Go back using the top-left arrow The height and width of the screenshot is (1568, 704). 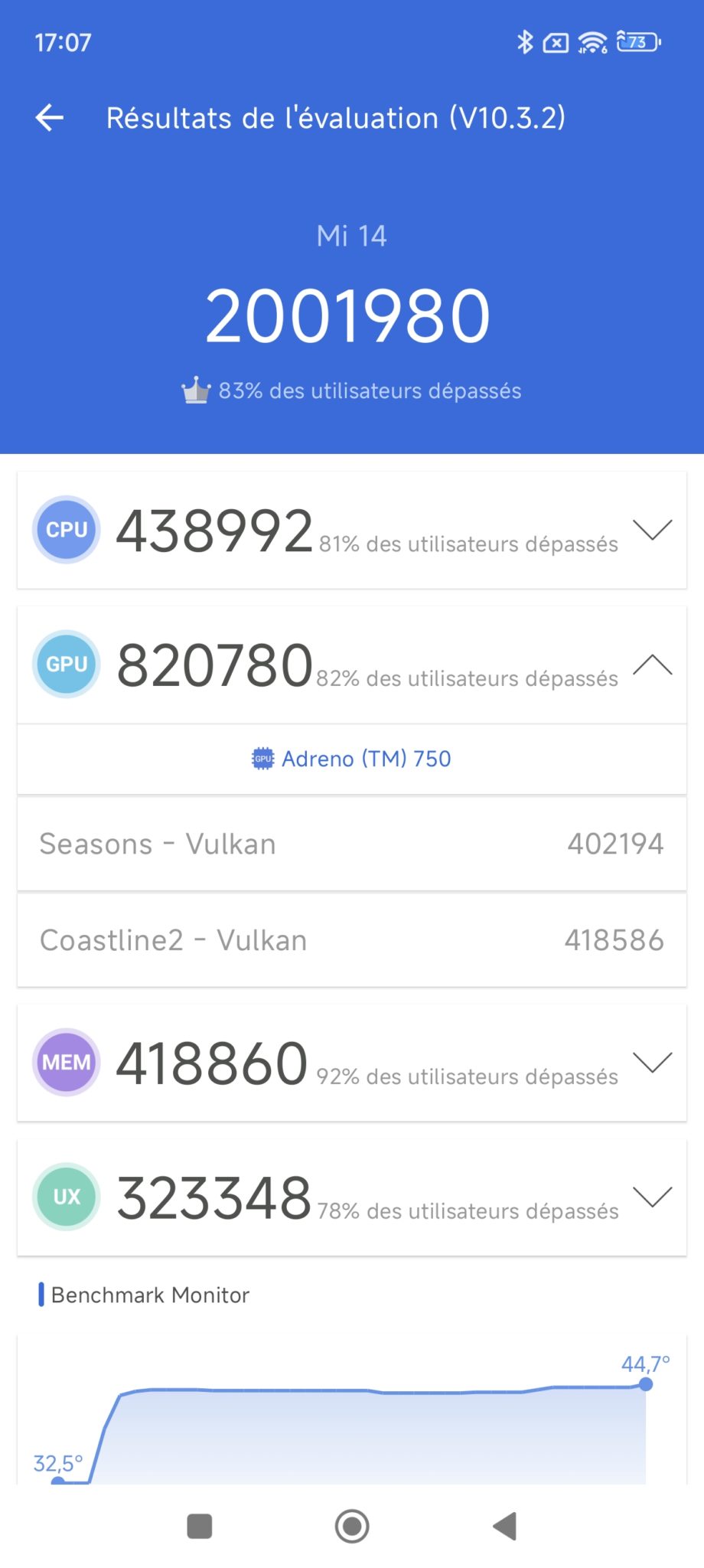click(x=50, y=118)
